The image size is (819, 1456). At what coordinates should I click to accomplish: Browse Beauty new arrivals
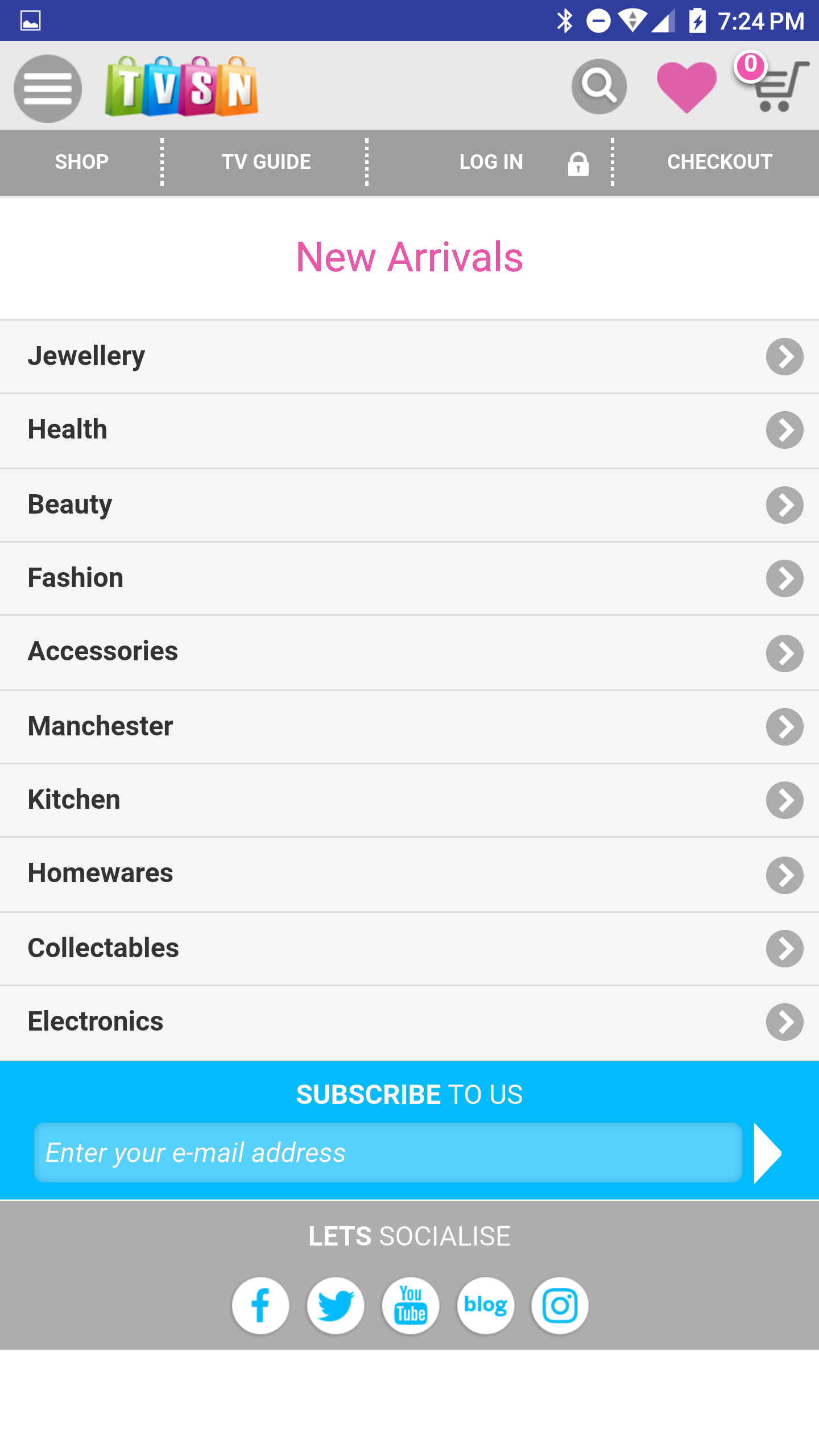[409, 505]
